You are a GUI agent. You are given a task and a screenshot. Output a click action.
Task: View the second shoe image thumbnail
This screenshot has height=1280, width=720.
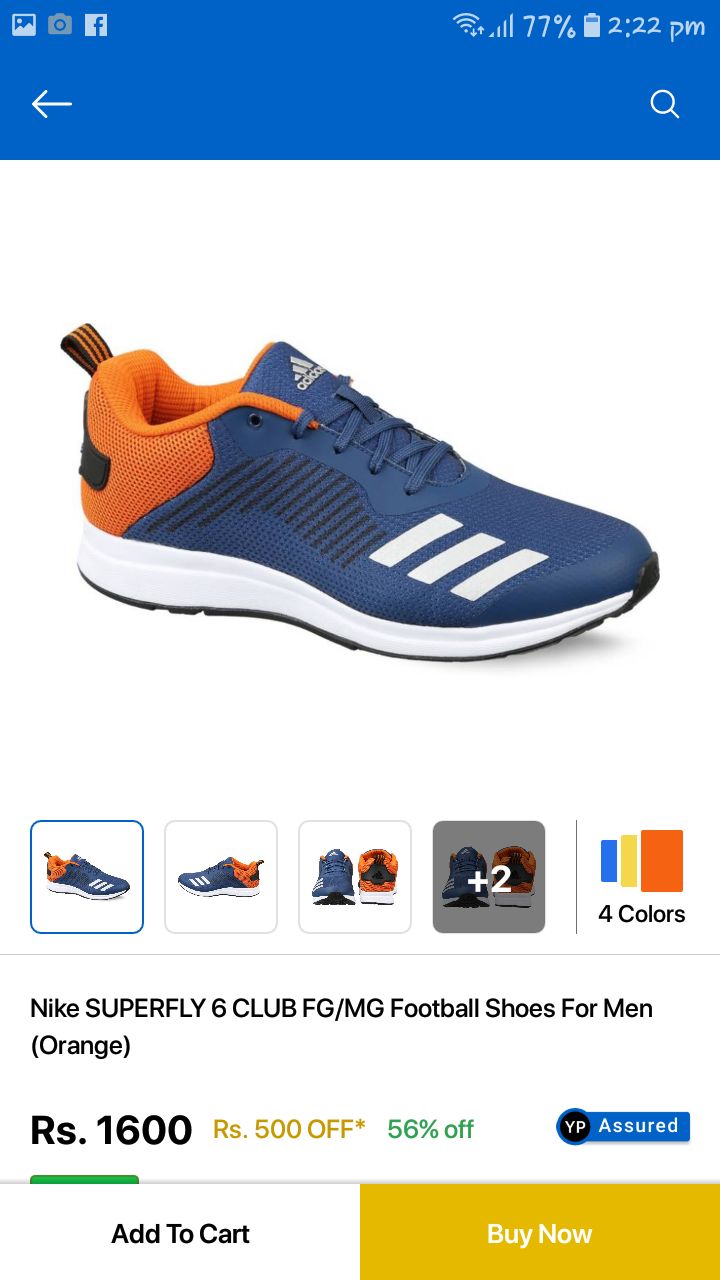click(221, 877)
